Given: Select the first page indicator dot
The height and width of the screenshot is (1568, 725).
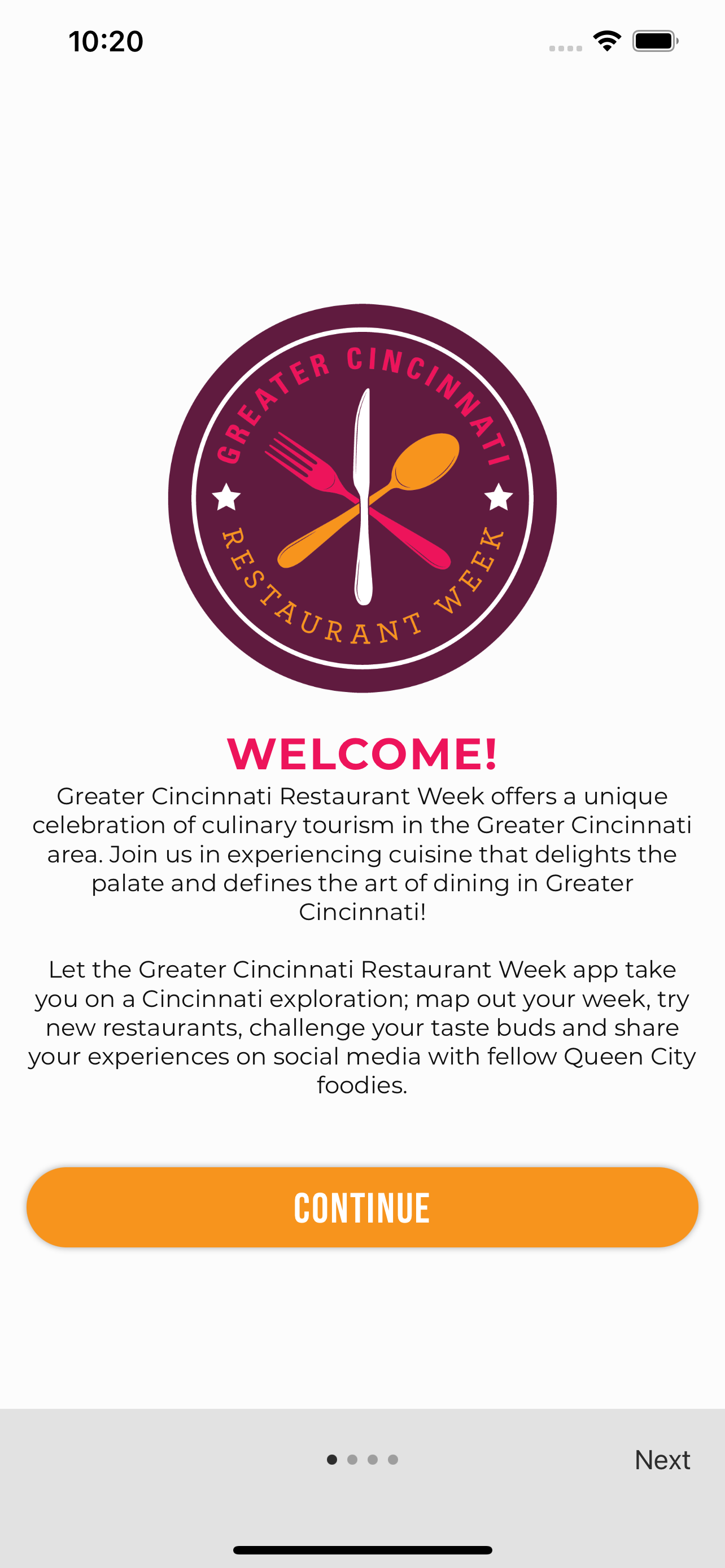Looking at the screenshot, I should coord(332,1459).
